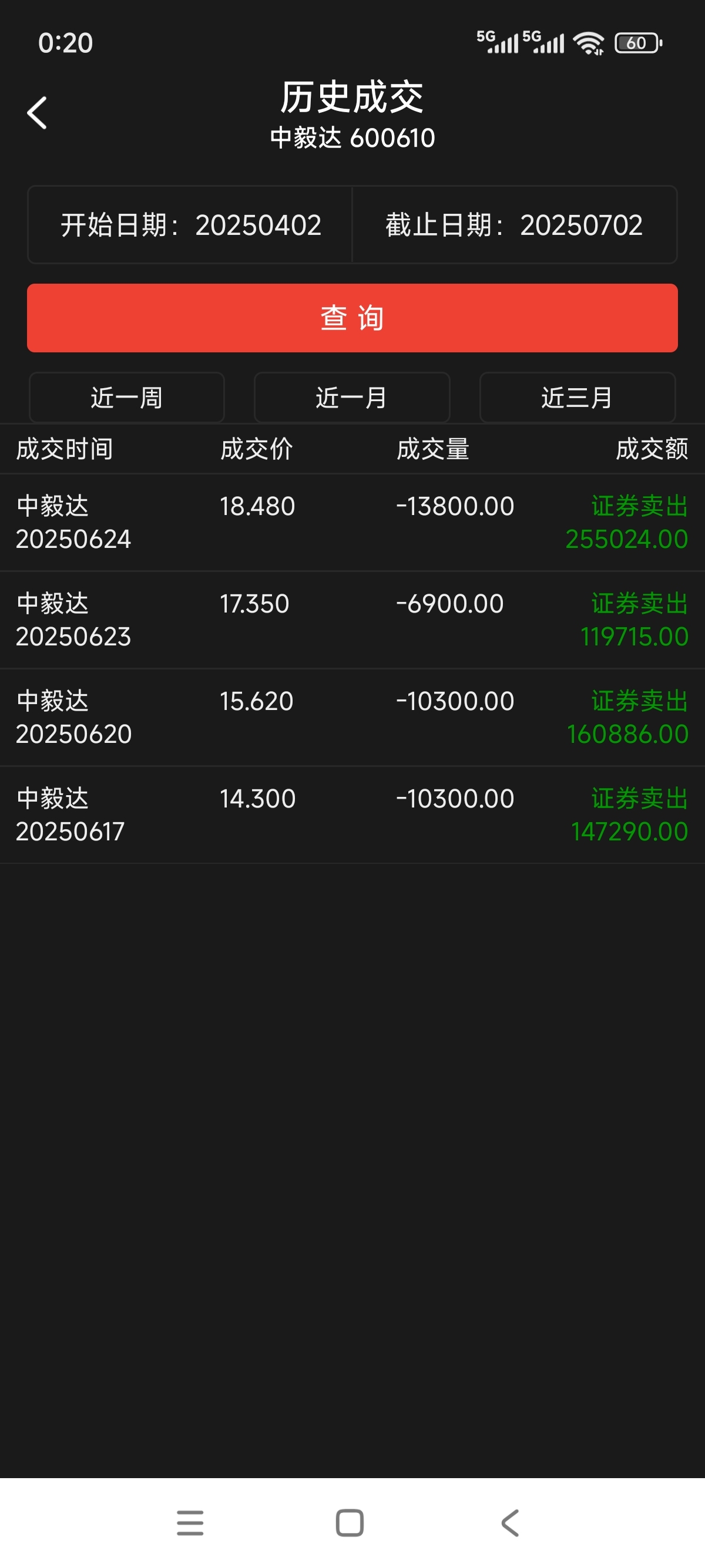Select the 近三月 range filter
This screenshot has height=1568, width=705.
(x=577, y=398)
